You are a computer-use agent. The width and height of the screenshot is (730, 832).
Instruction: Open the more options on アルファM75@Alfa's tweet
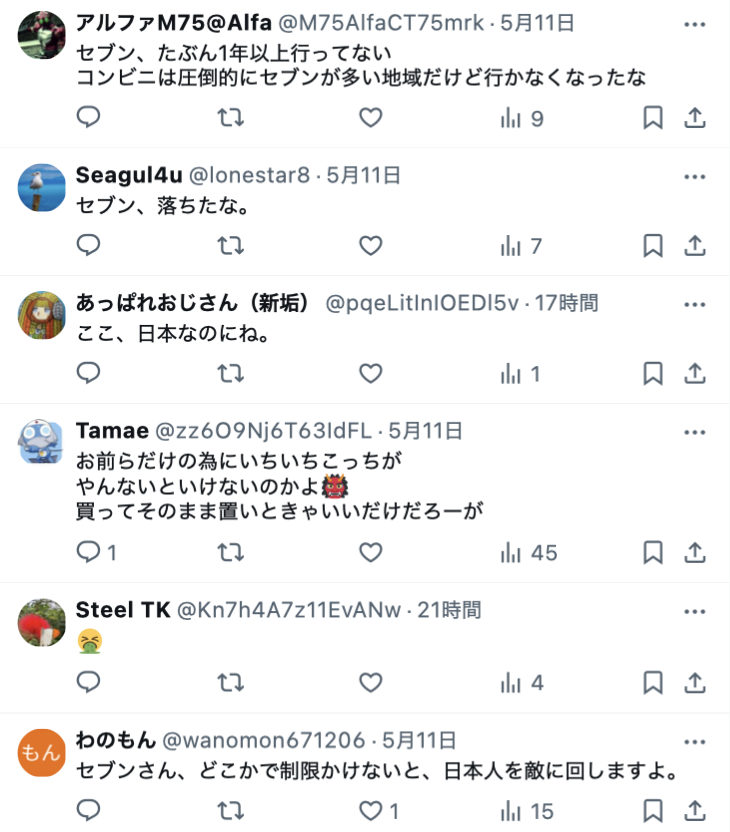point(695,22)
